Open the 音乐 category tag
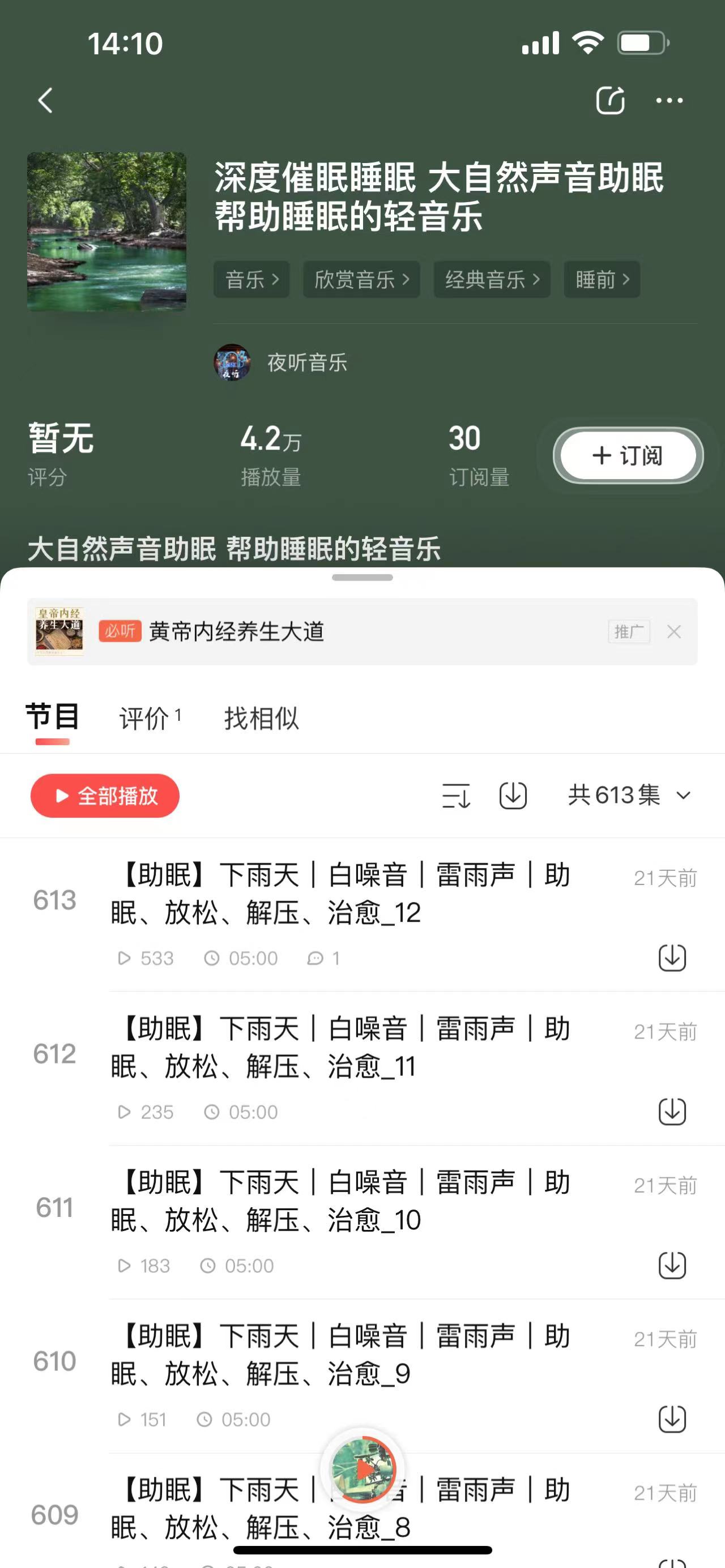725x1568 pixels. coord(251,279)
